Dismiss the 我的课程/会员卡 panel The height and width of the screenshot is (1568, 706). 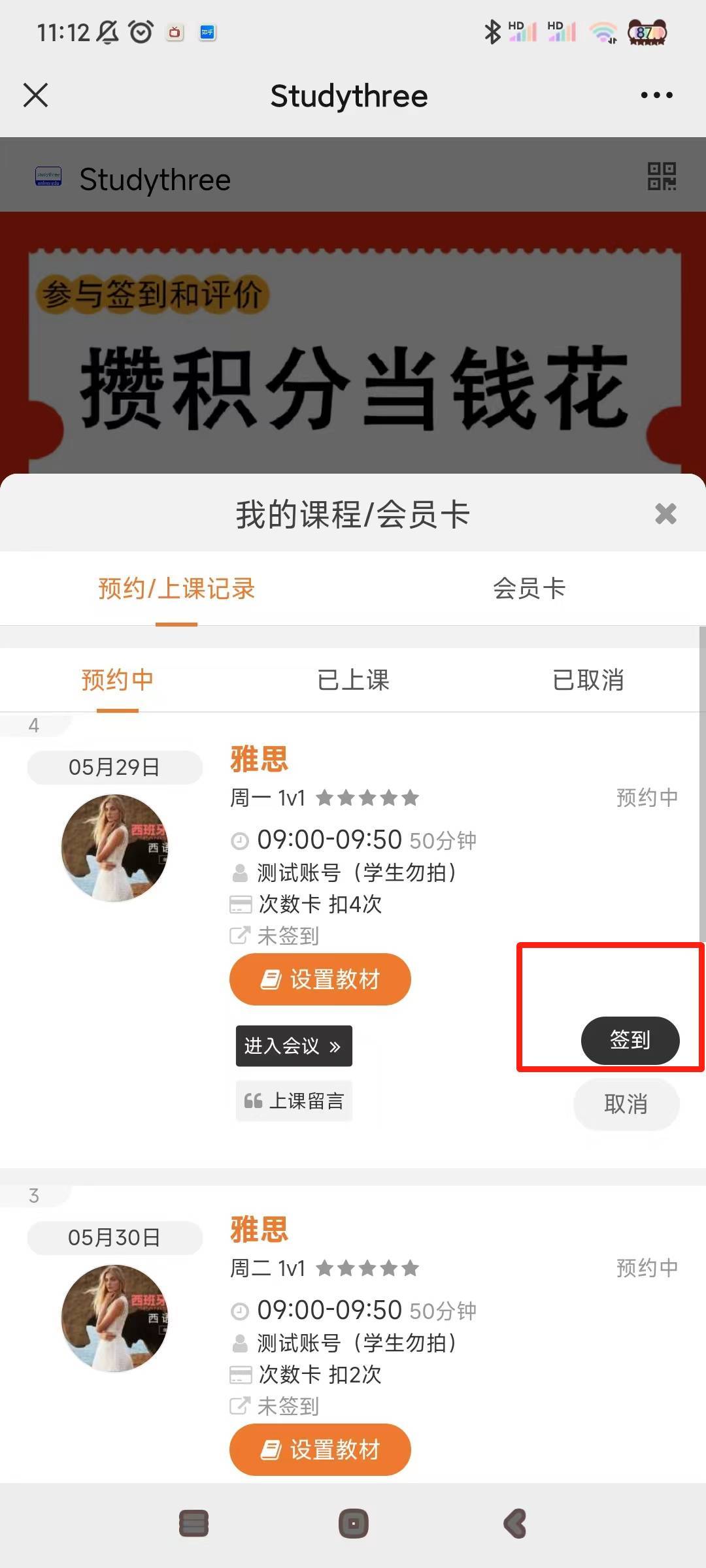pos(665,514)
